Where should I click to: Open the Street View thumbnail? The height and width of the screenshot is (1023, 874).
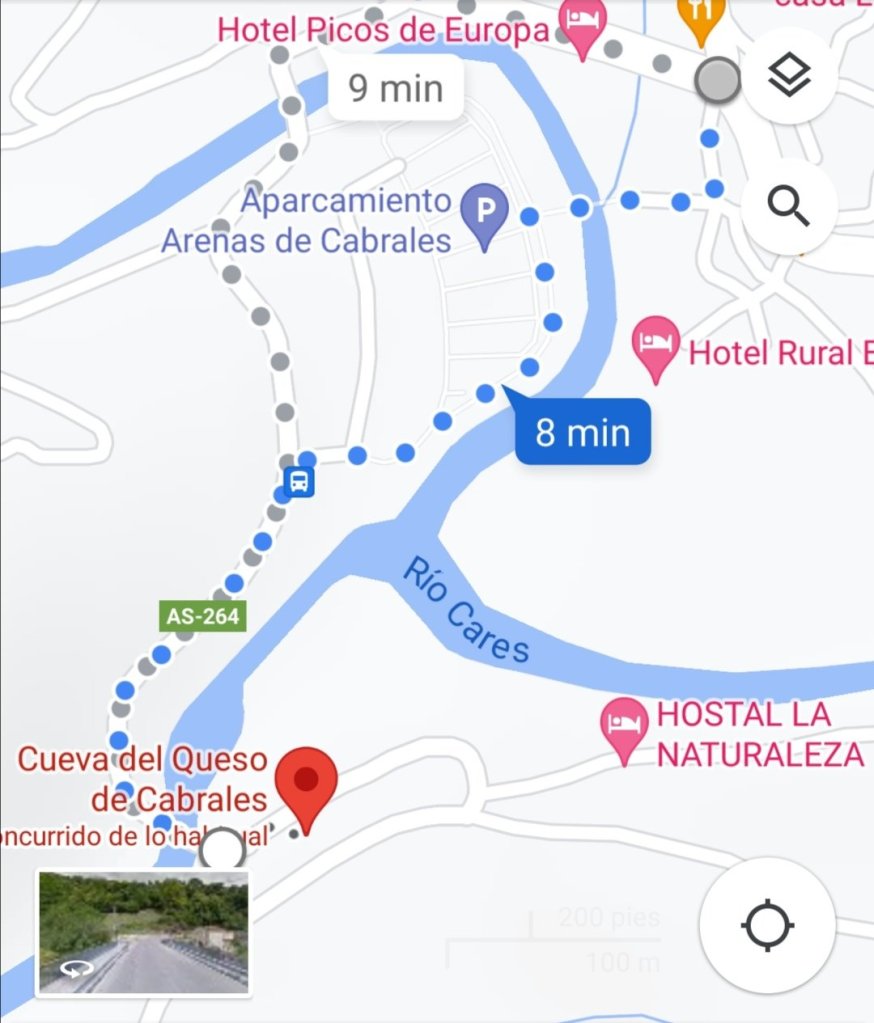click(x=143, y=933)
